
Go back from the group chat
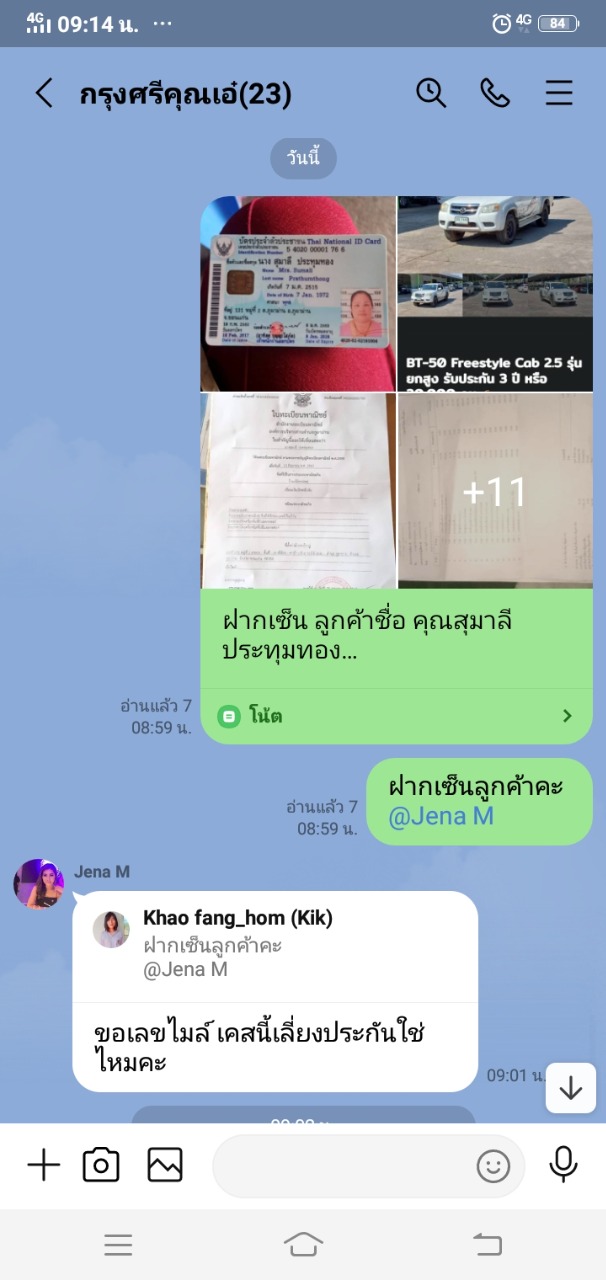(44, 94)
